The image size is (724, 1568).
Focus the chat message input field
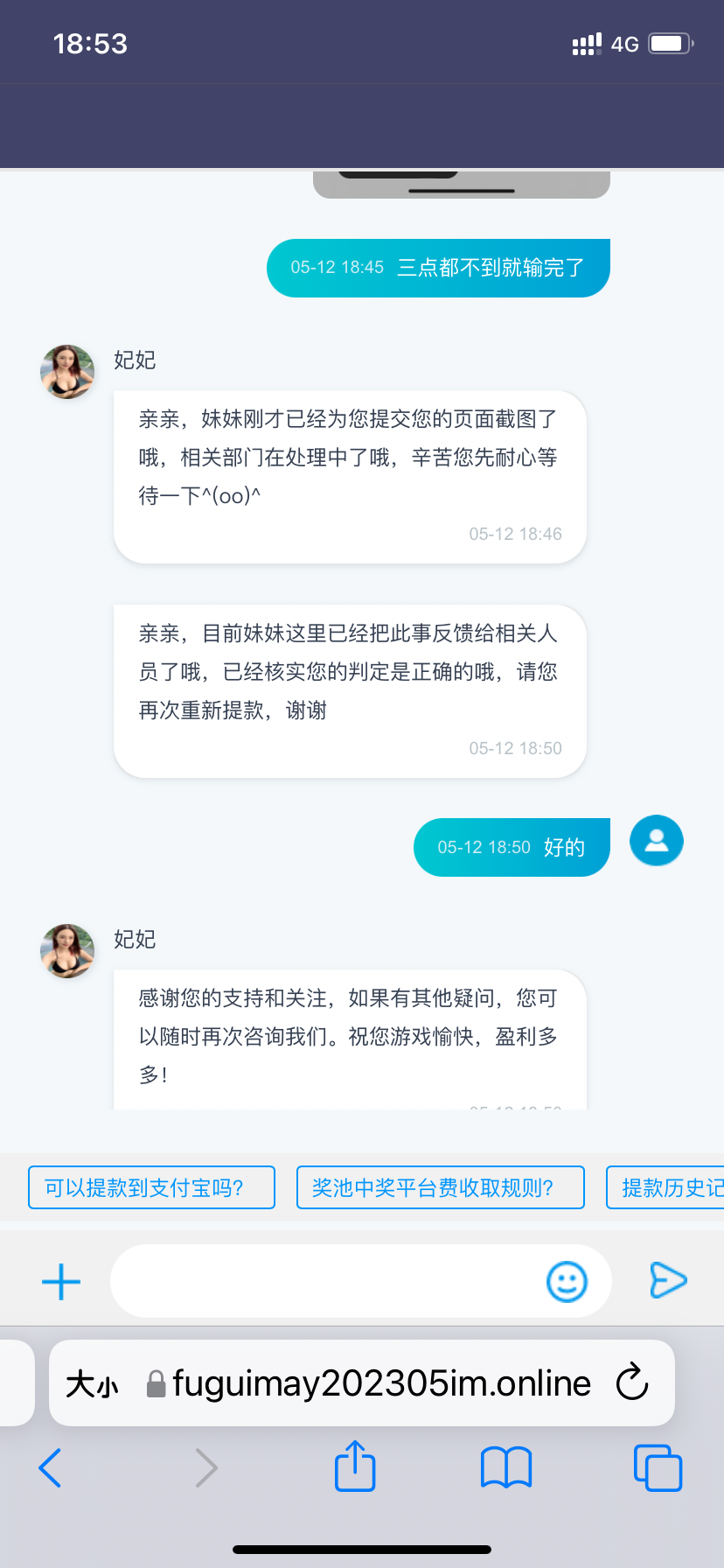click(x=324, y=1282)
